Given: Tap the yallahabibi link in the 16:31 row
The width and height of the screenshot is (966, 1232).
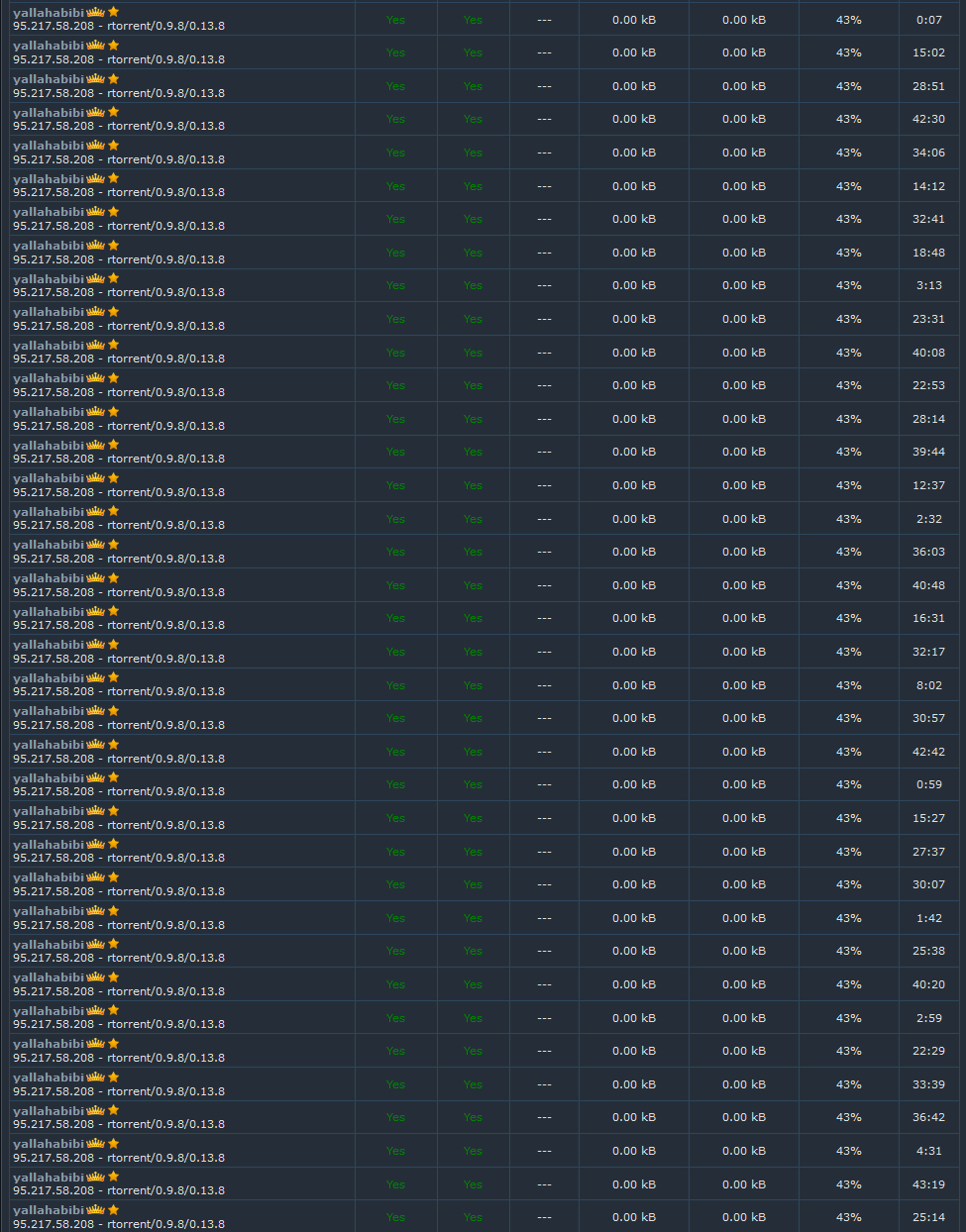Looking at the screenshot, I should coord(49,612).
